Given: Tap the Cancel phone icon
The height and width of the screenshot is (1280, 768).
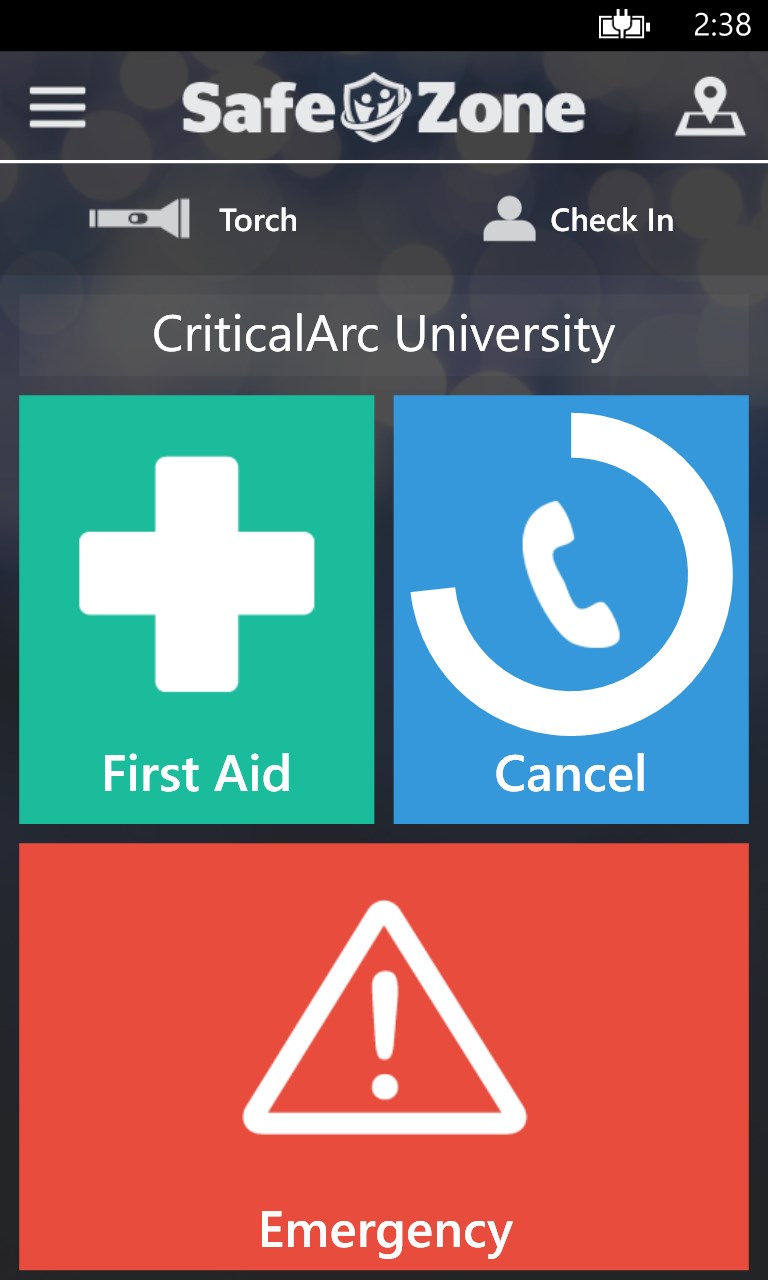Looking at the screenshot, I should point(570,570).
